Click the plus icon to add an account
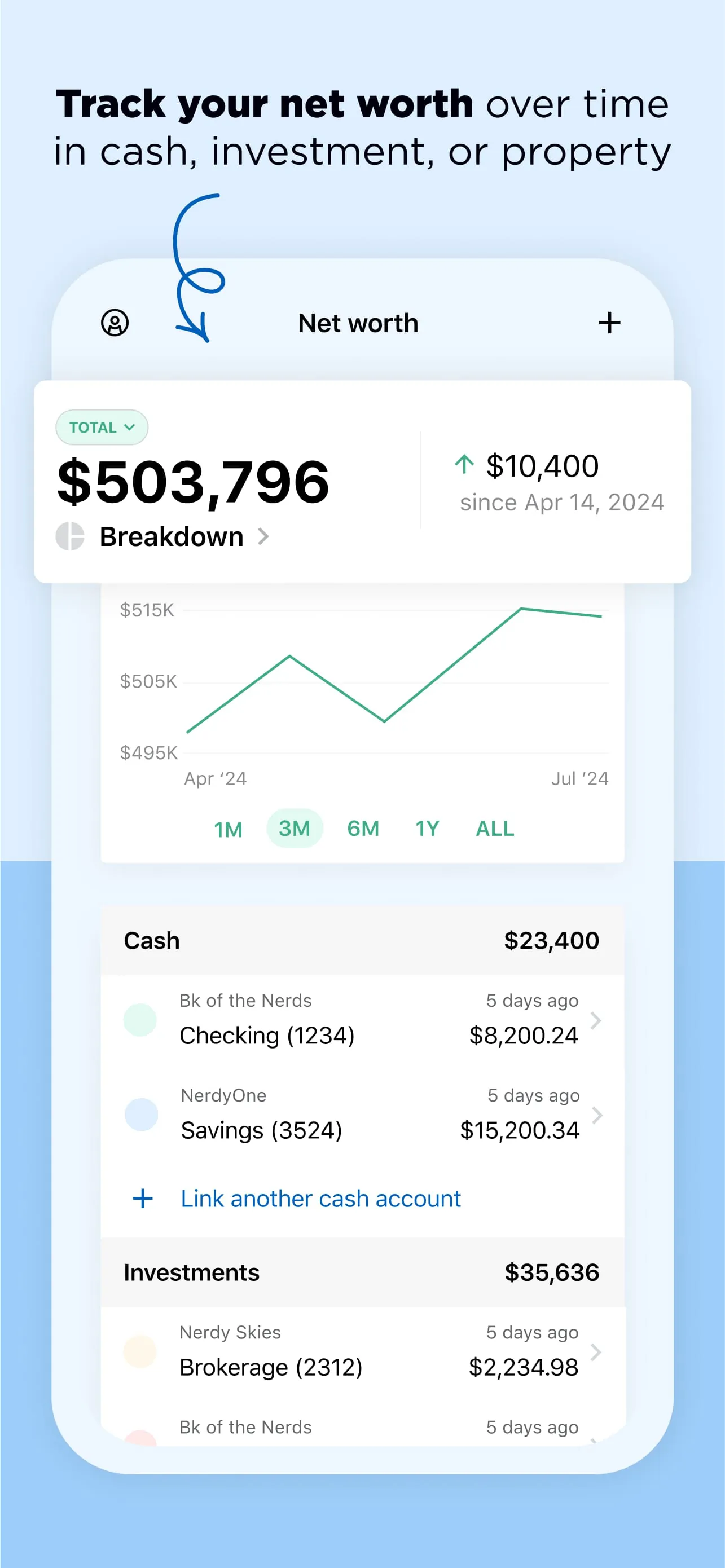Viewport: 725px width, 1568px height. (609, 323)
